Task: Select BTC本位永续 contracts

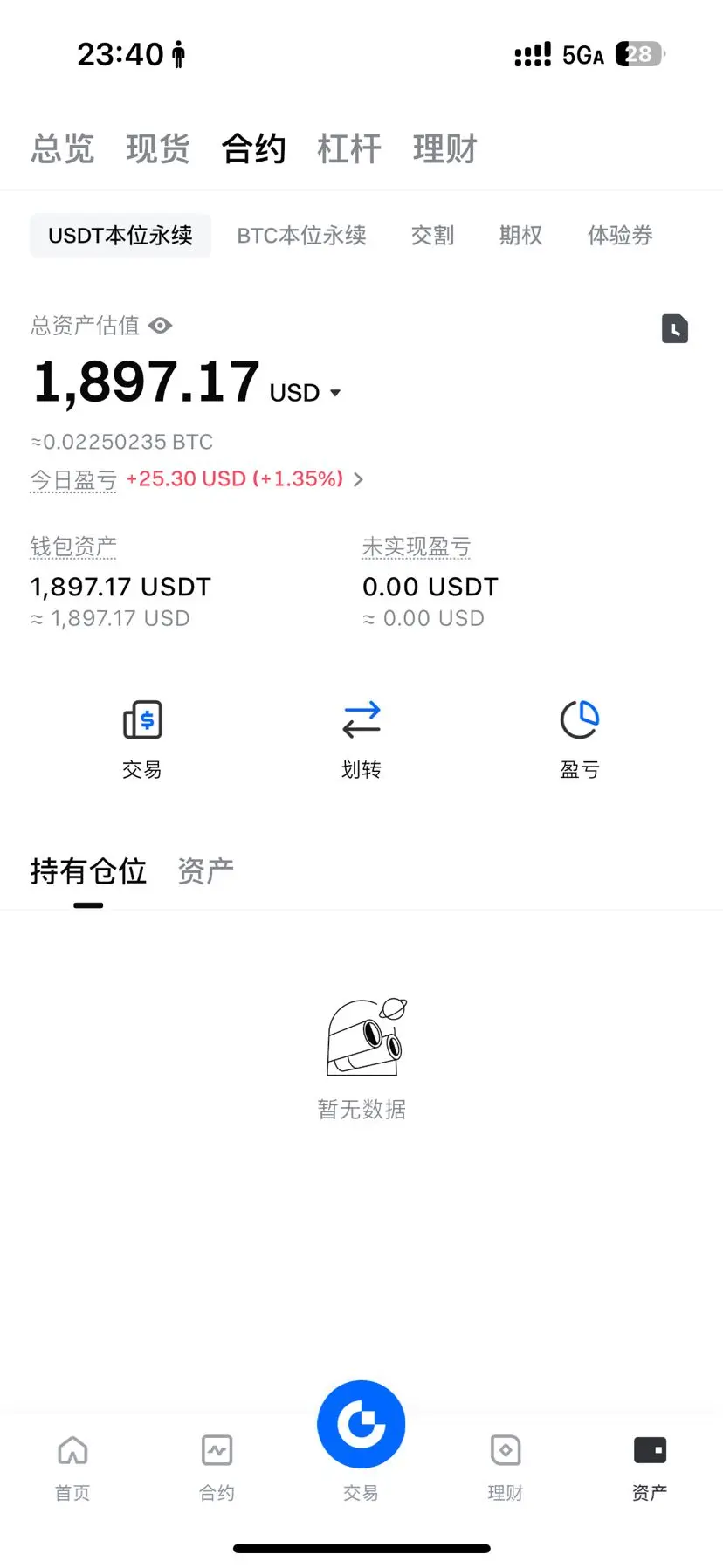Action: (301, 236)
